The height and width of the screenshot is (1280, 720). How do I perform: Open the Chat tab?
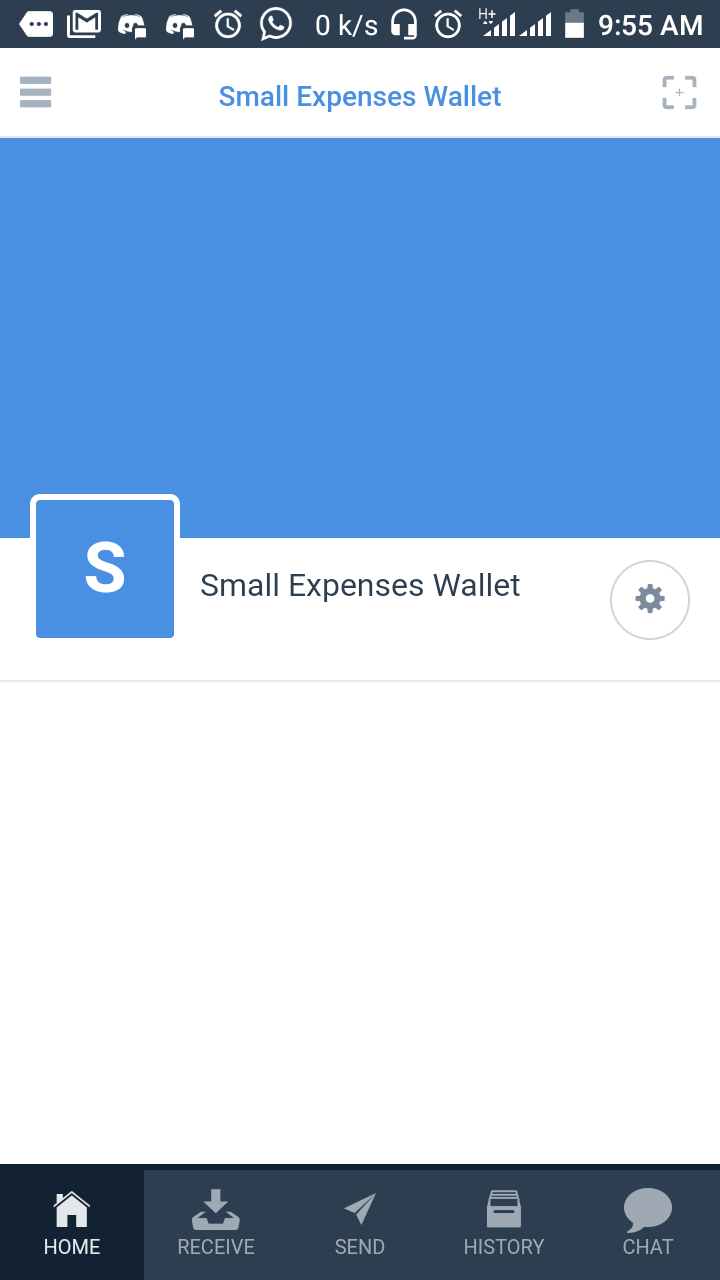pyautogui.click(x=648, y=1224)
